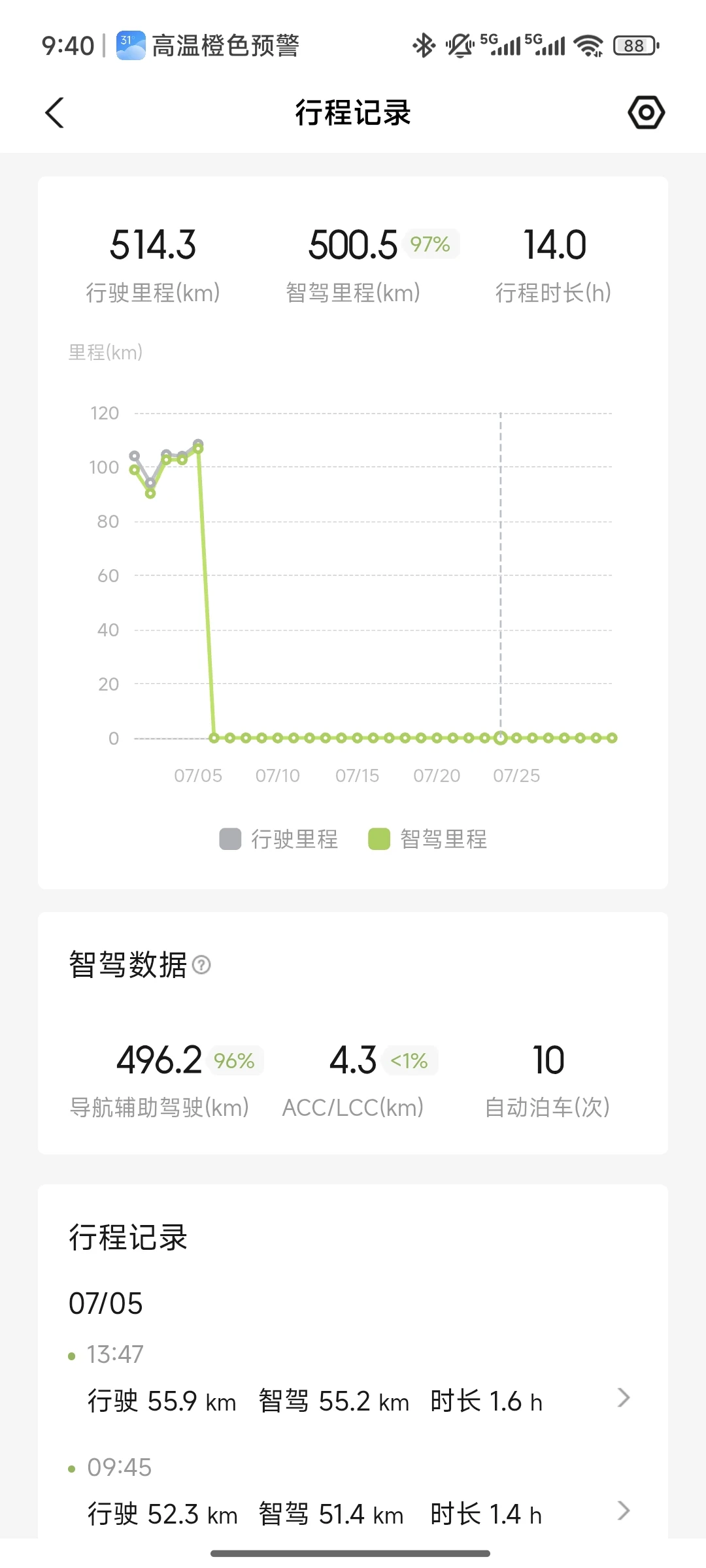Toggle the 智驾里程 legend item
The width and height of the screenshot is (706, 1568).
(x=428, y=839)
